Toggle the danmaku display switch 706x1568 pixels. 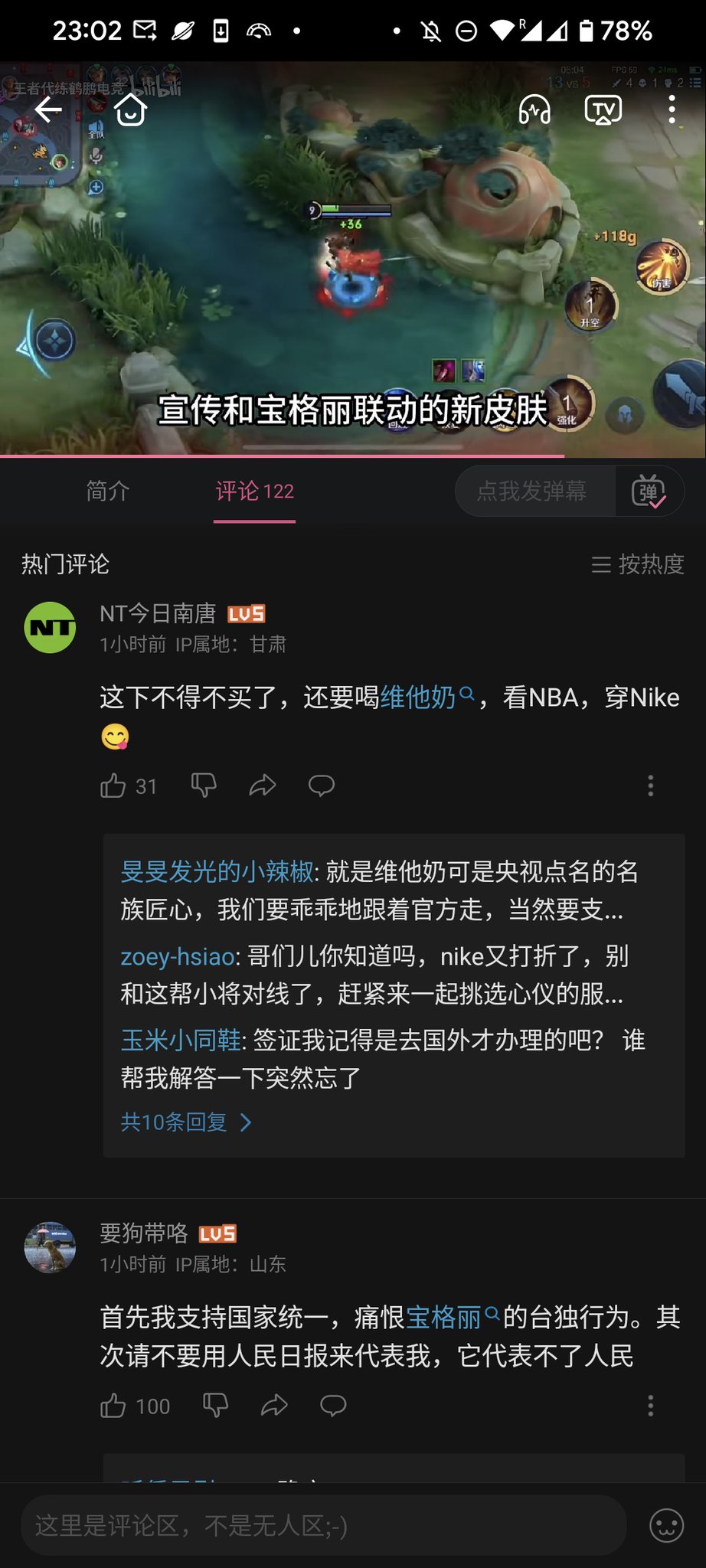[x=649, y=491]
